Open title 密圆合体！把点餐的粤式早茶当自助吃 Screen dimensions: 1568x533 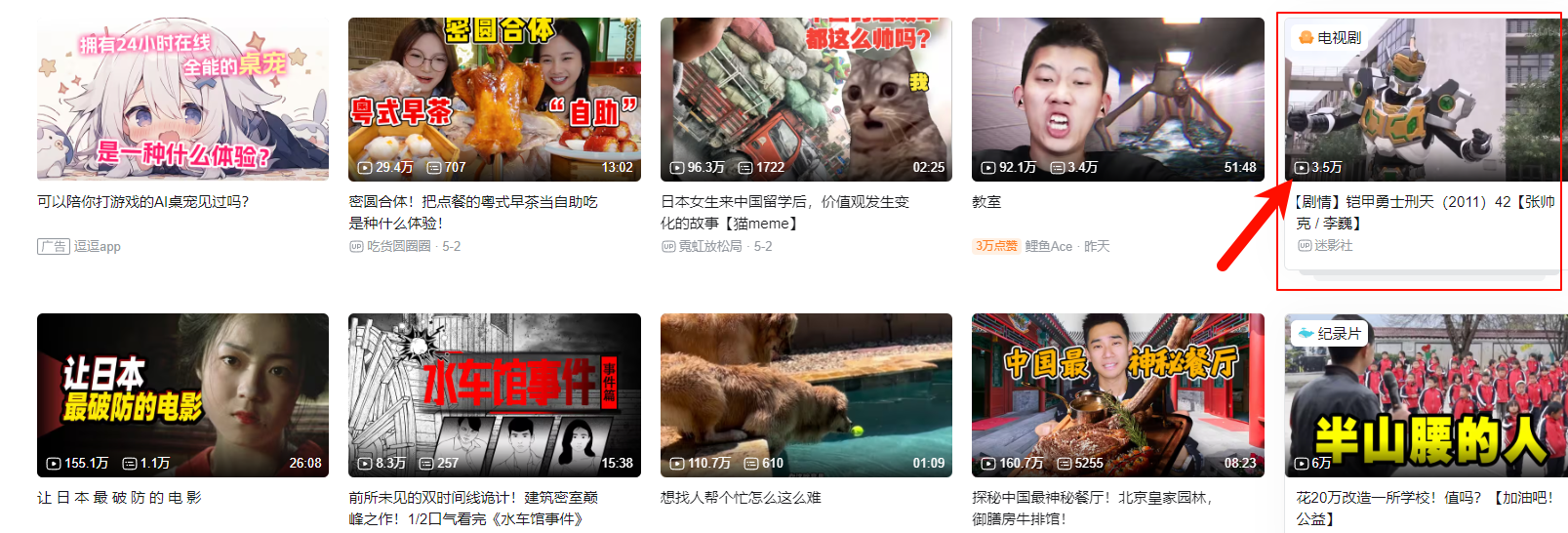click(473, 202)
